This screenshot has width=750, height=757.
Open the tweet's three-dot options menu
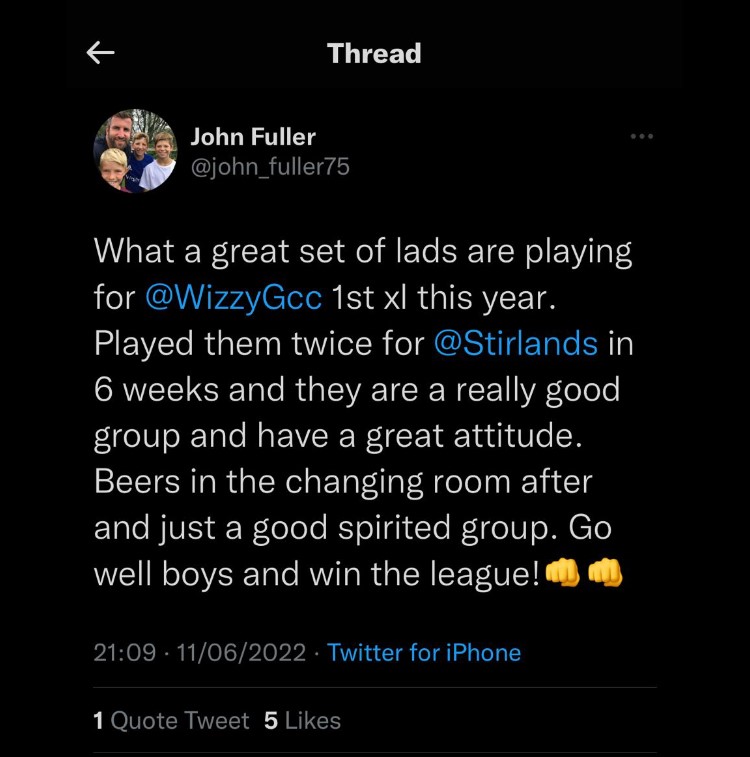[641, 137]
